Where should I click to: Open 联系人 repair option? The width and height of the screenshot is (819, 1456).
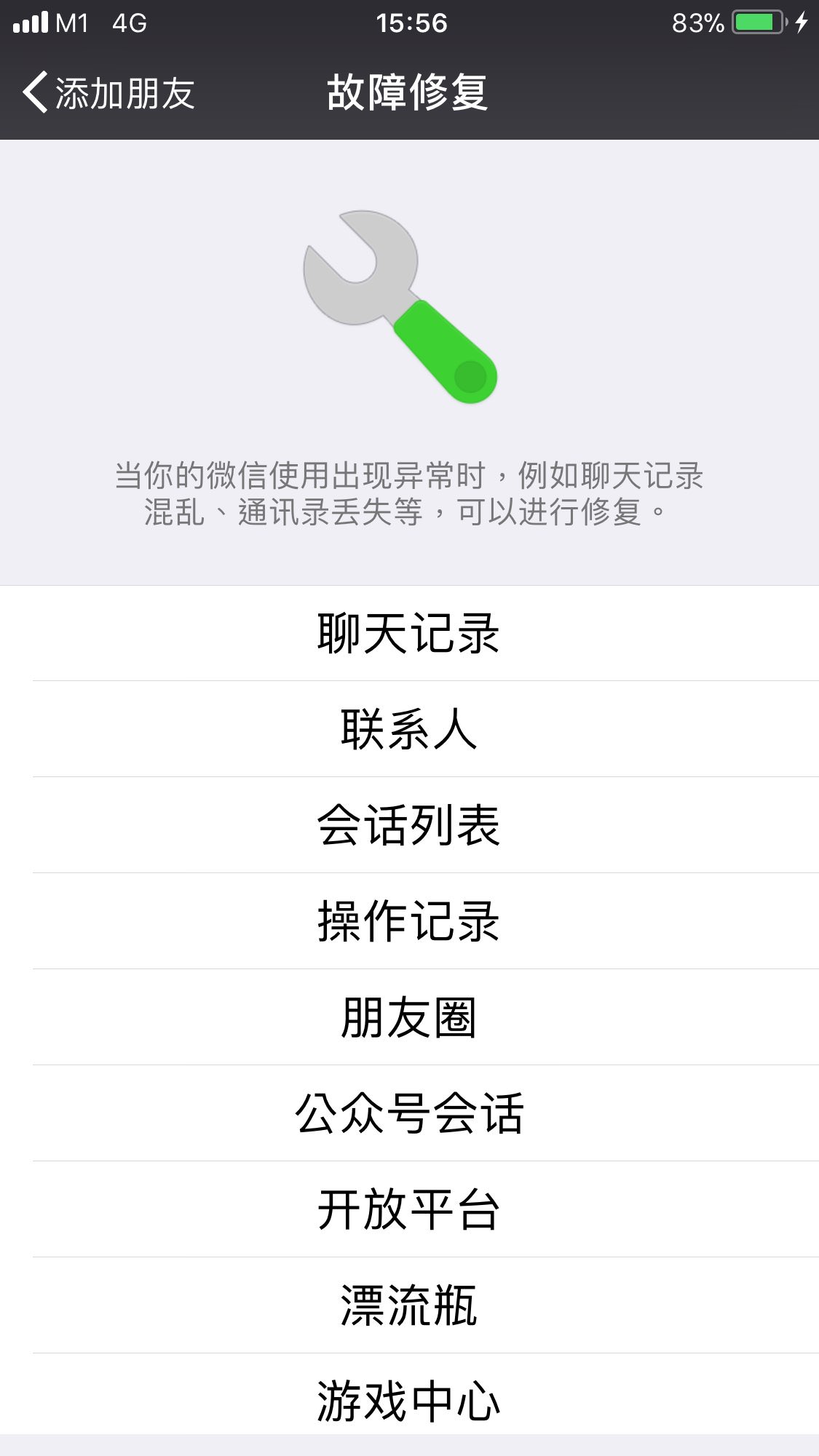[409, 729]
